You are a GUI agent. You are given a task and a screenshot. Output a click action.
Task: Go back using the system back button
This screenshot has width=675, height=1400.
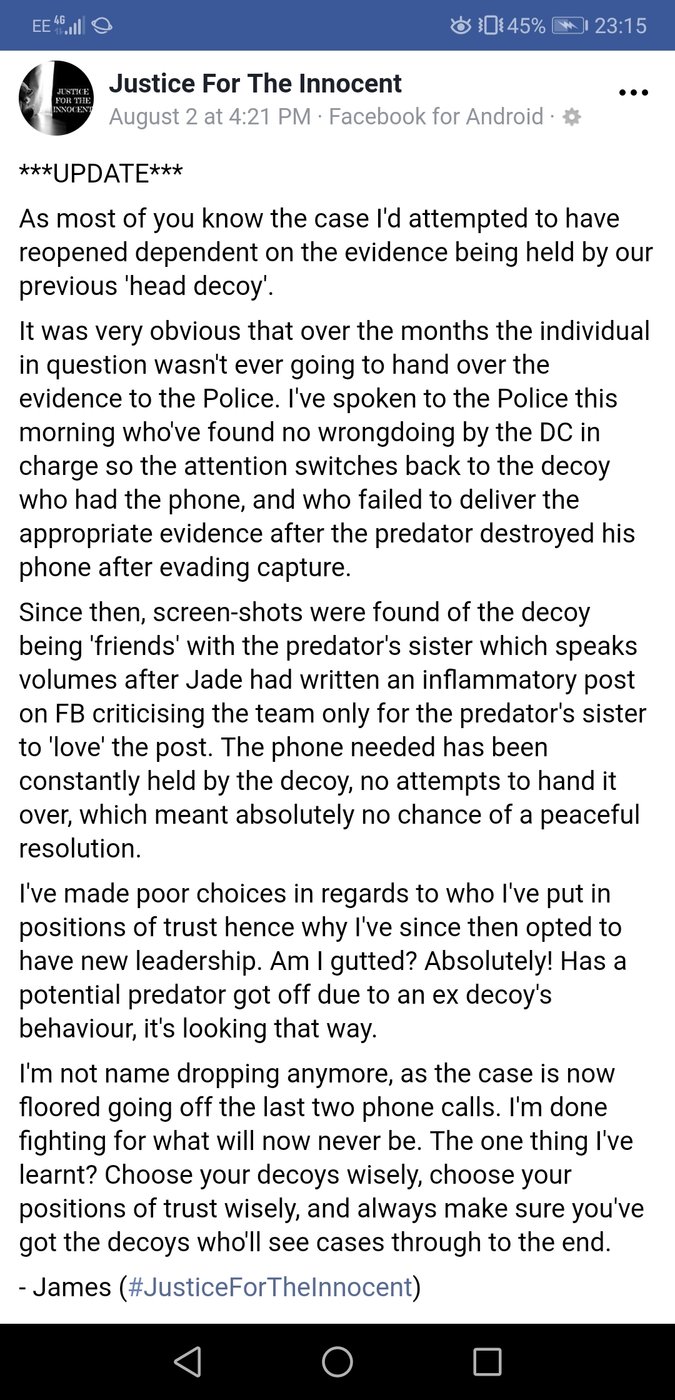pyautogui.click(x=187, y=1361)
